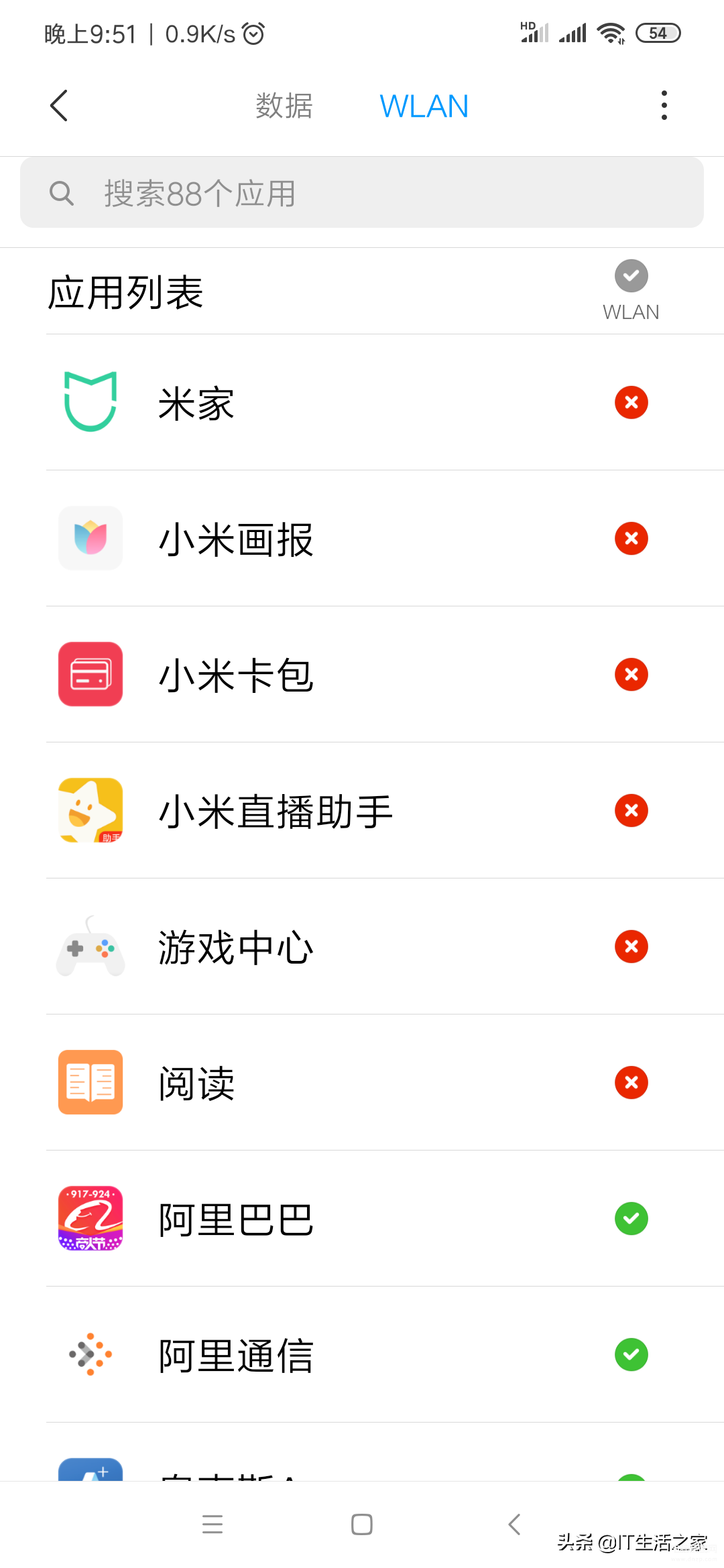Viewport: 724px width, 1568px height.
Task: Switch to the 数据 tab
Action: point(284,106)
